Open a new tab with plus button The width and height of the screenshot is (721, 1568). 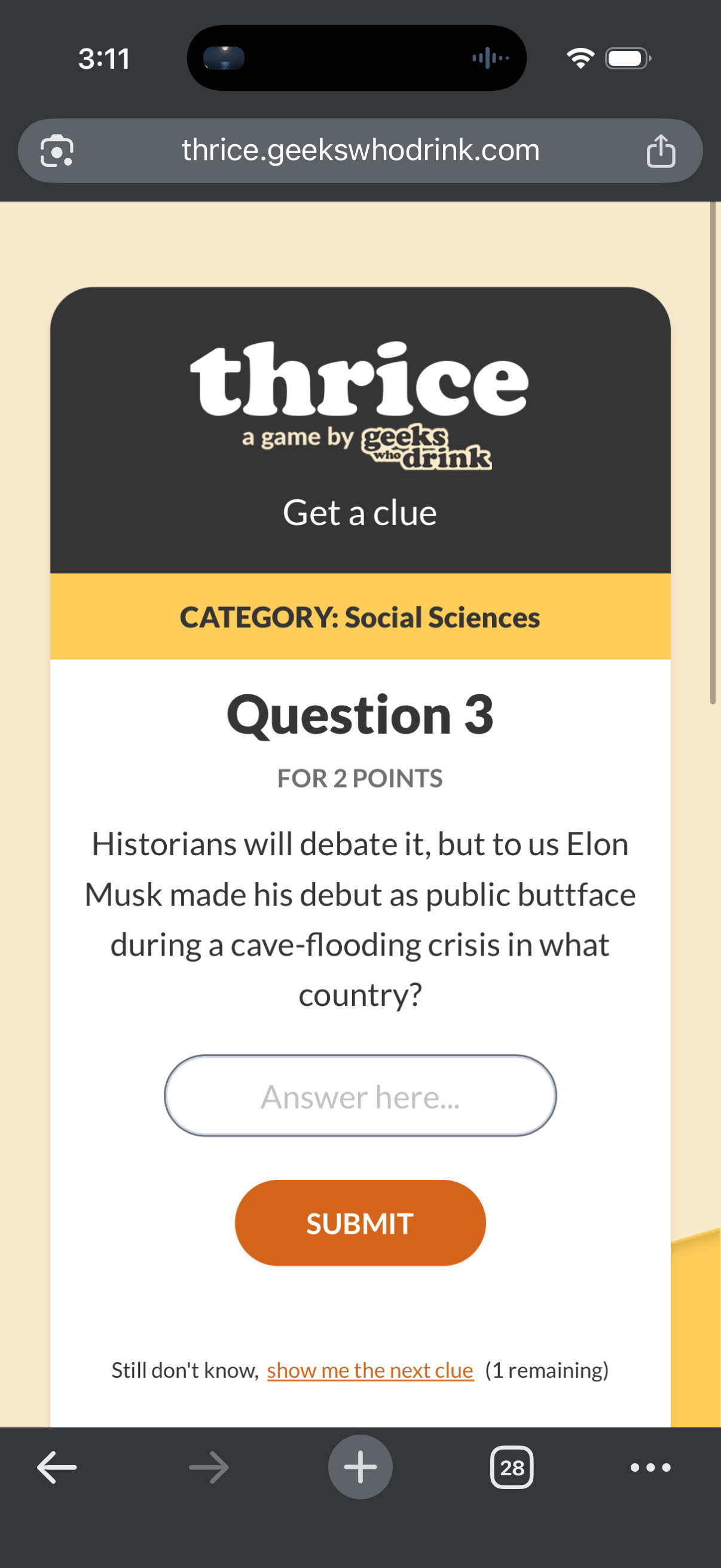pyautogui.click(x=360, y=1467)
